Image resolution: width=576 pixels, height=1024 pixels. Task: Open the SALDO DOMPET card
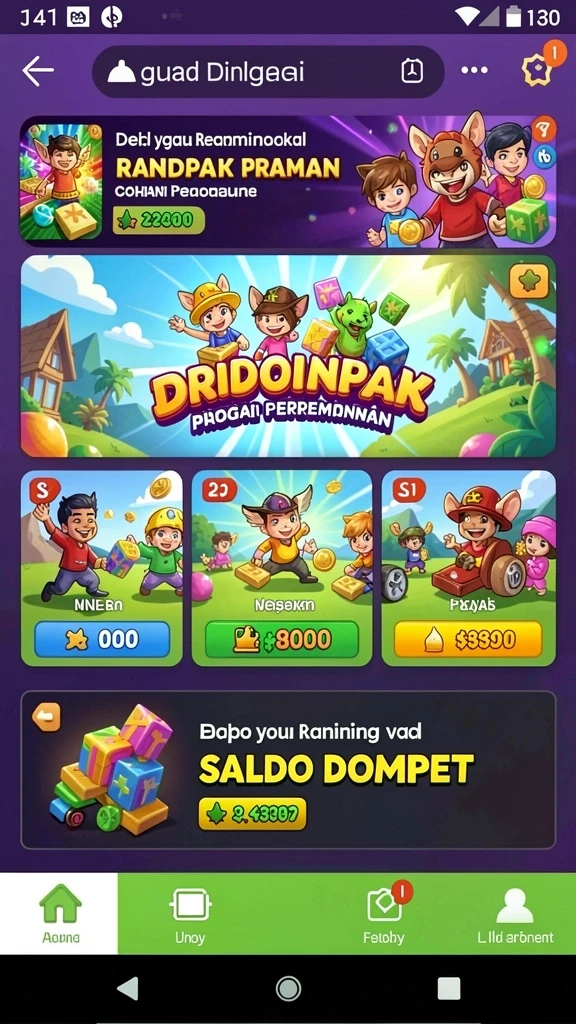click(x=288, y=770)
